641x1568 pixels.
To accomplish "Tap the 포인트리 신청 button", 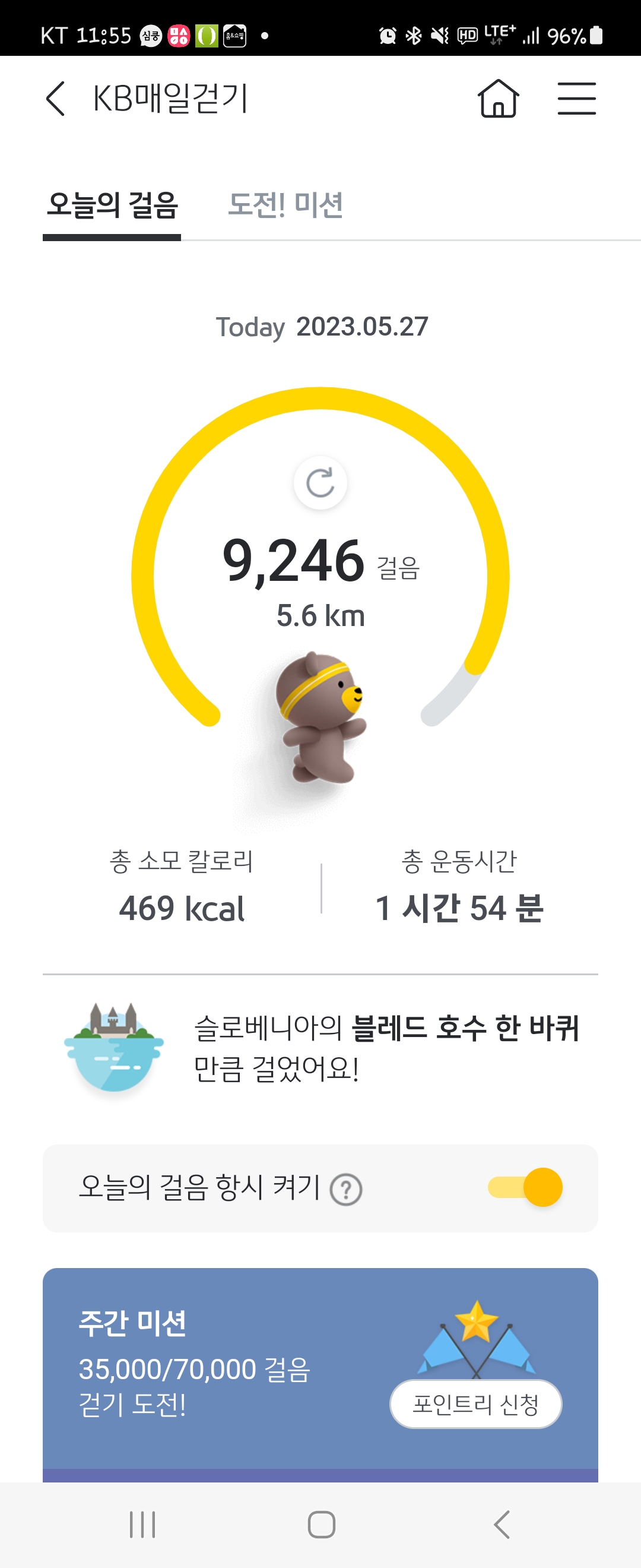I will tap(475, 1404).
